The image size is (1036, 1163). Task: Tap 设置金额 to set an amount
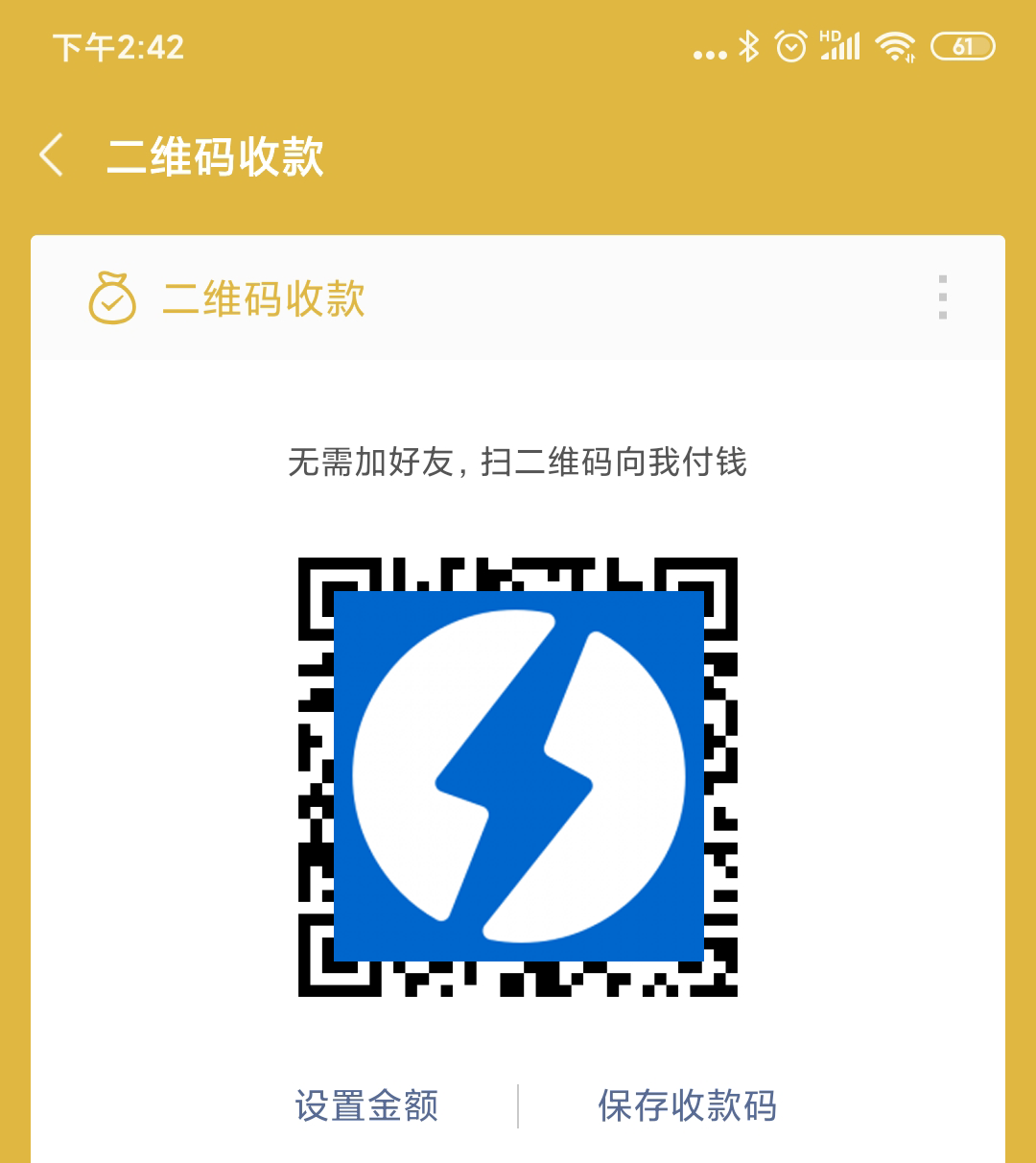click(x=366, y=1105)
